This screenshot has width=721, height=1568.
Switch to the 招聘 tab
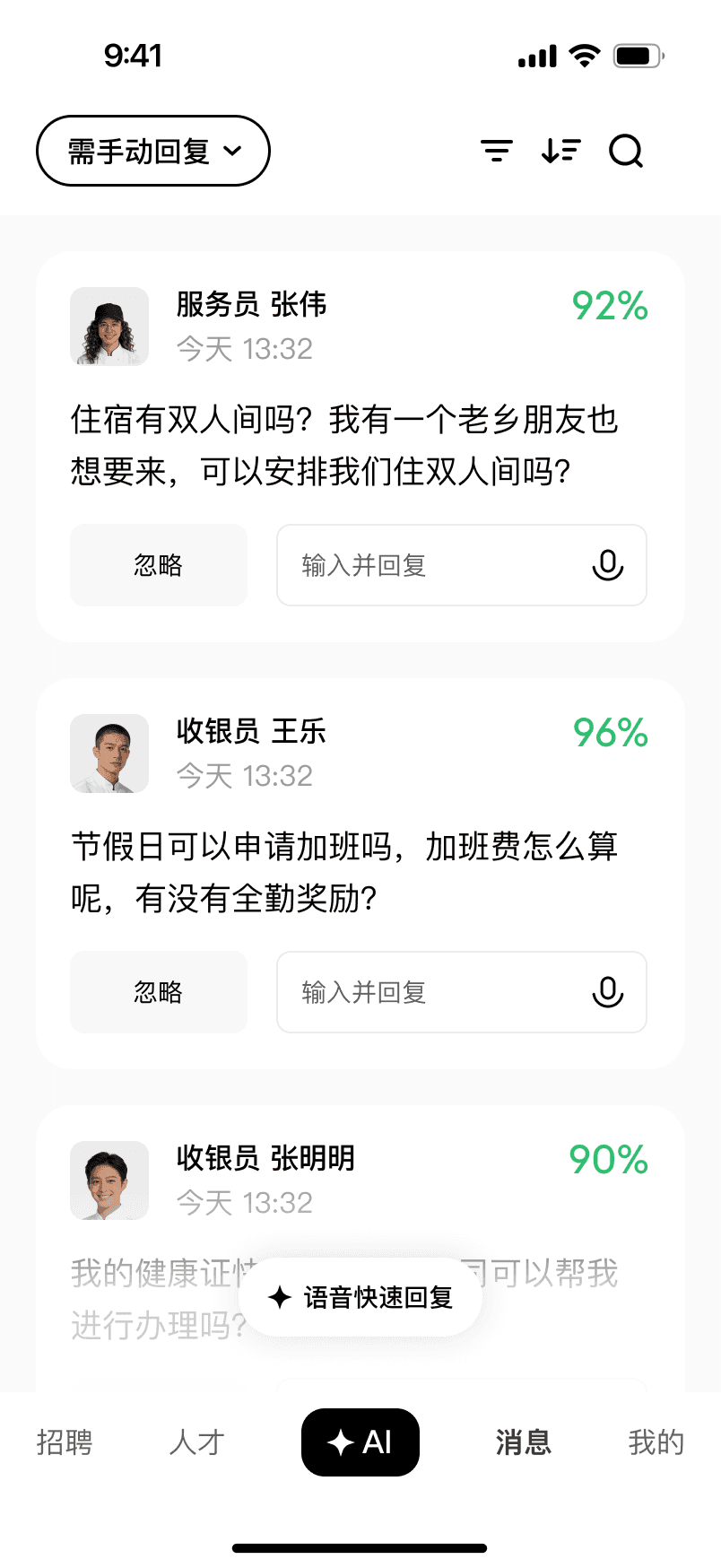65,1442
